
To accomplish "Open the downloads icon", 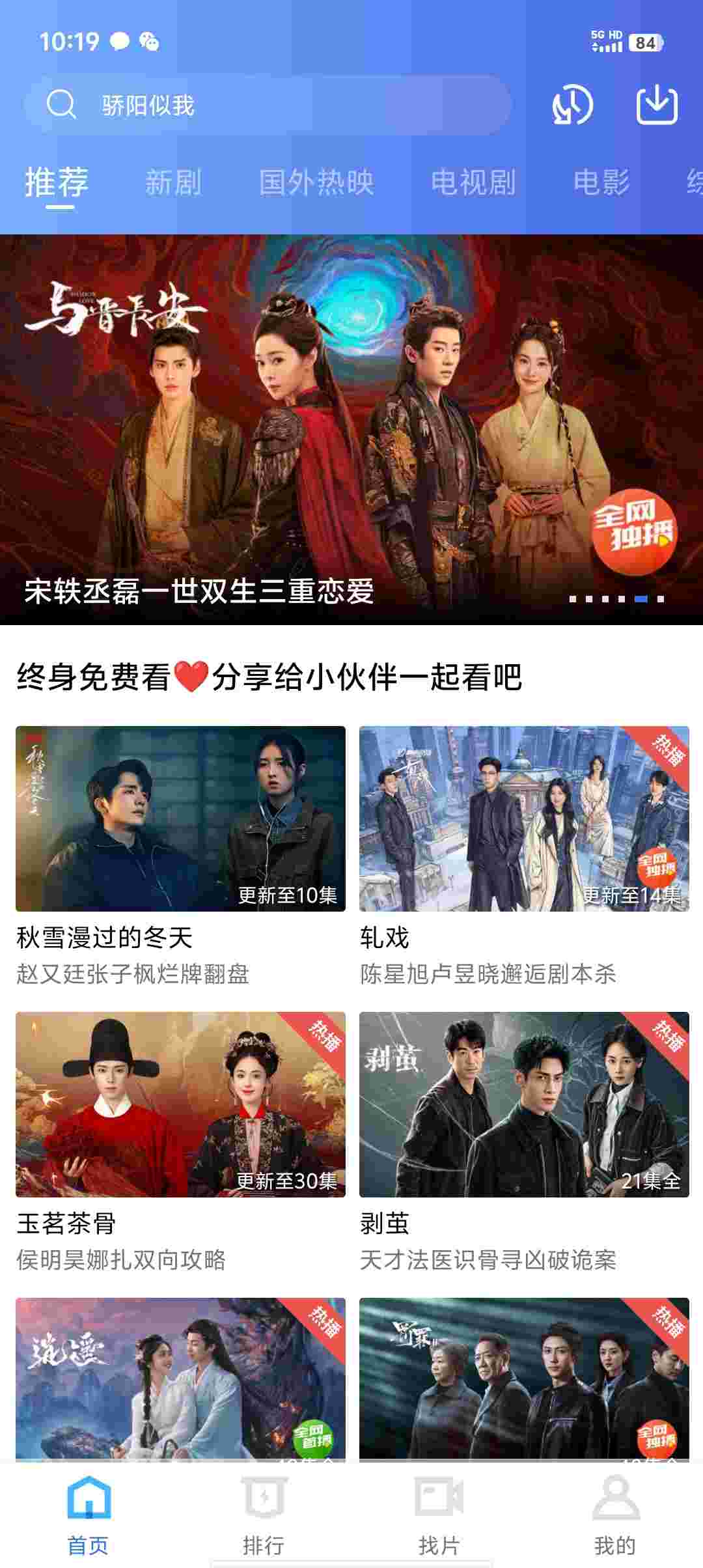I will tap(656, 105).
